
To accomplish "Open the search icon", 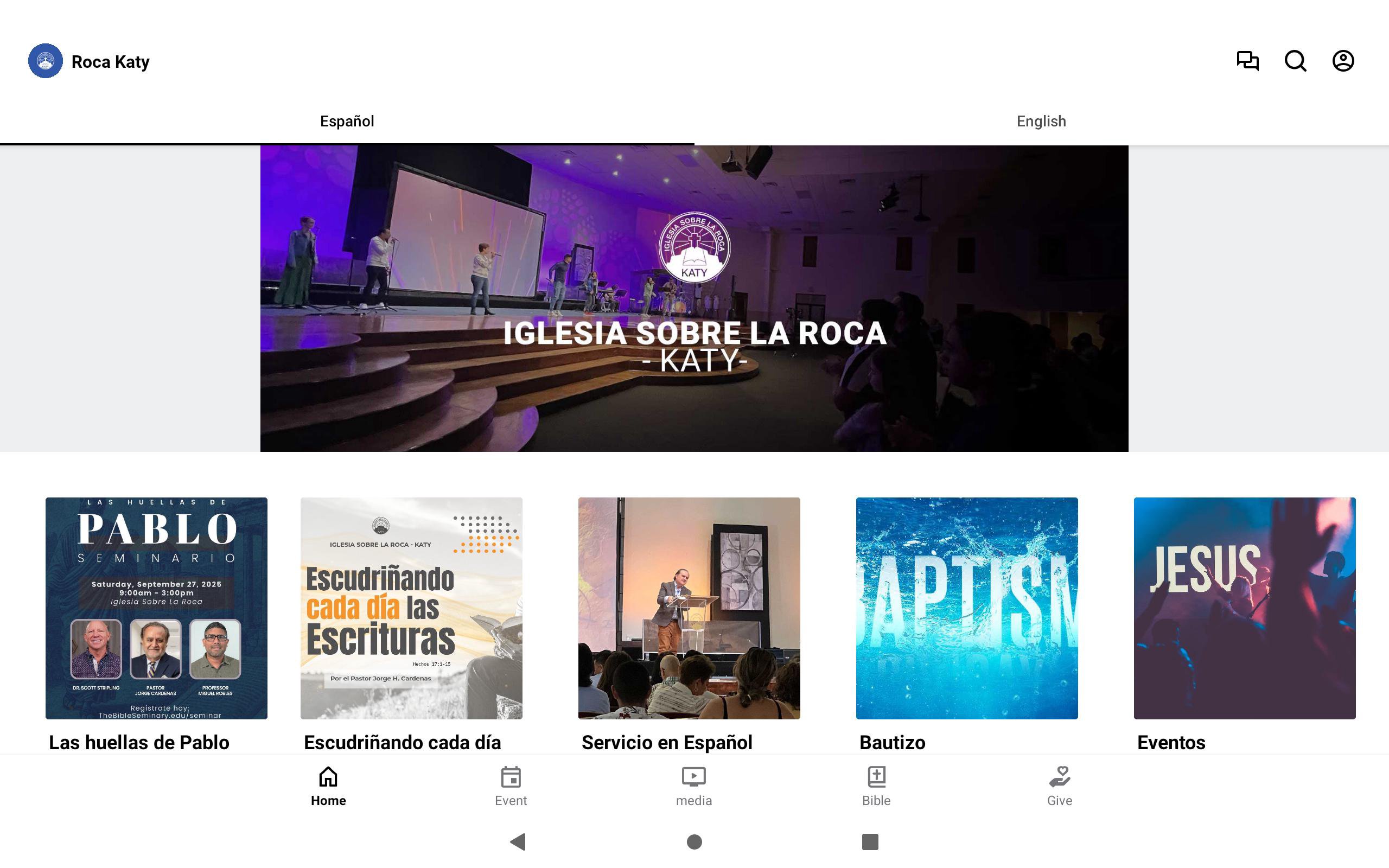I will tap(1295, 61).
